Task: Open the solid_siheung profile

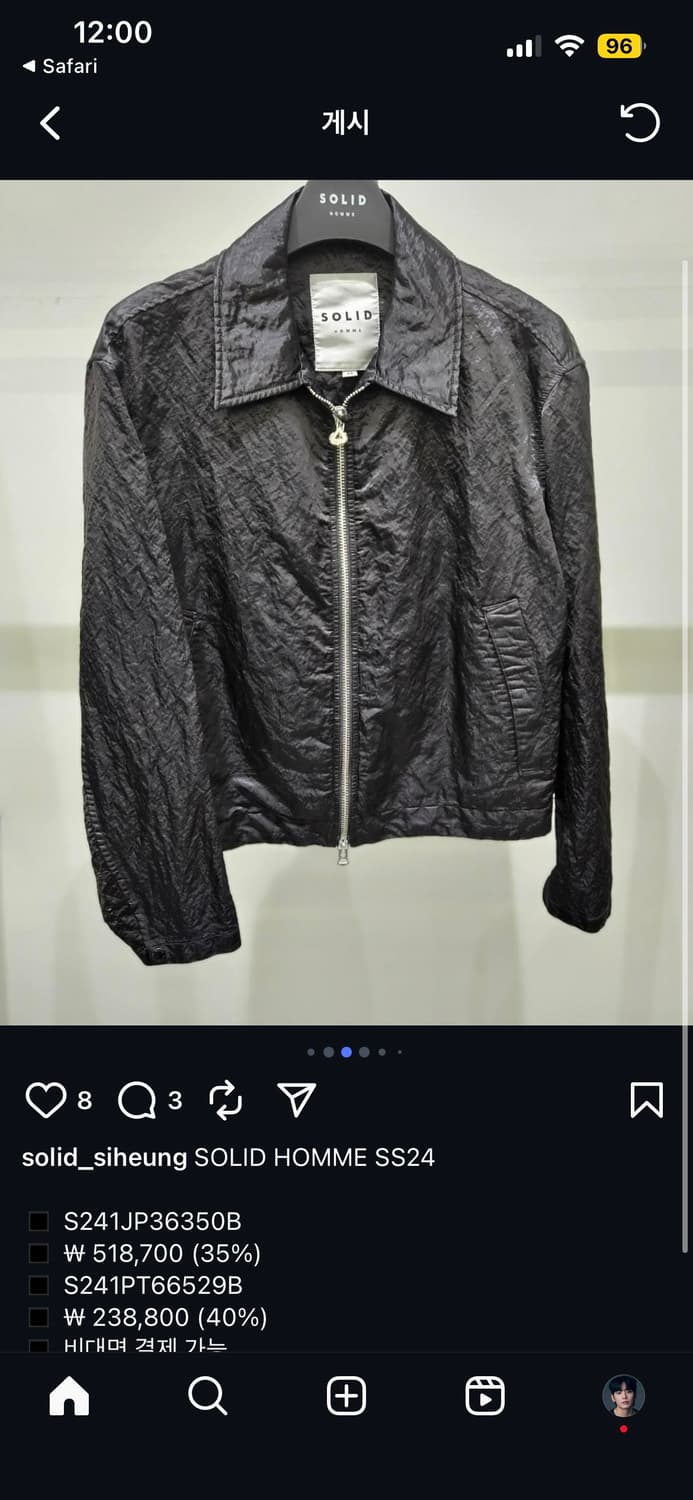Action: pos(104,1157)
